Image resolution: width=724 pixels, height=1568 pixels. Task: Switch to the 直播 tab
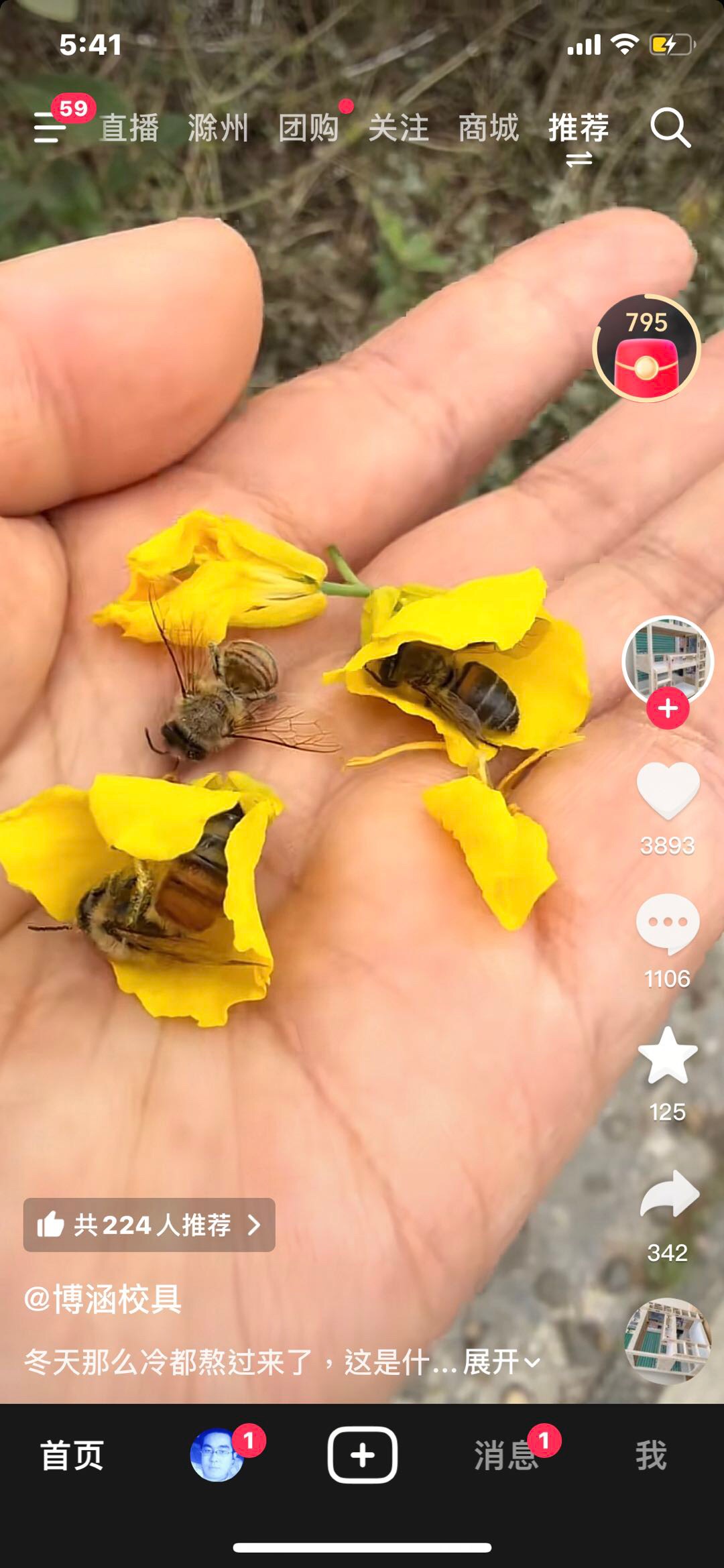click(x=129, y=127)
